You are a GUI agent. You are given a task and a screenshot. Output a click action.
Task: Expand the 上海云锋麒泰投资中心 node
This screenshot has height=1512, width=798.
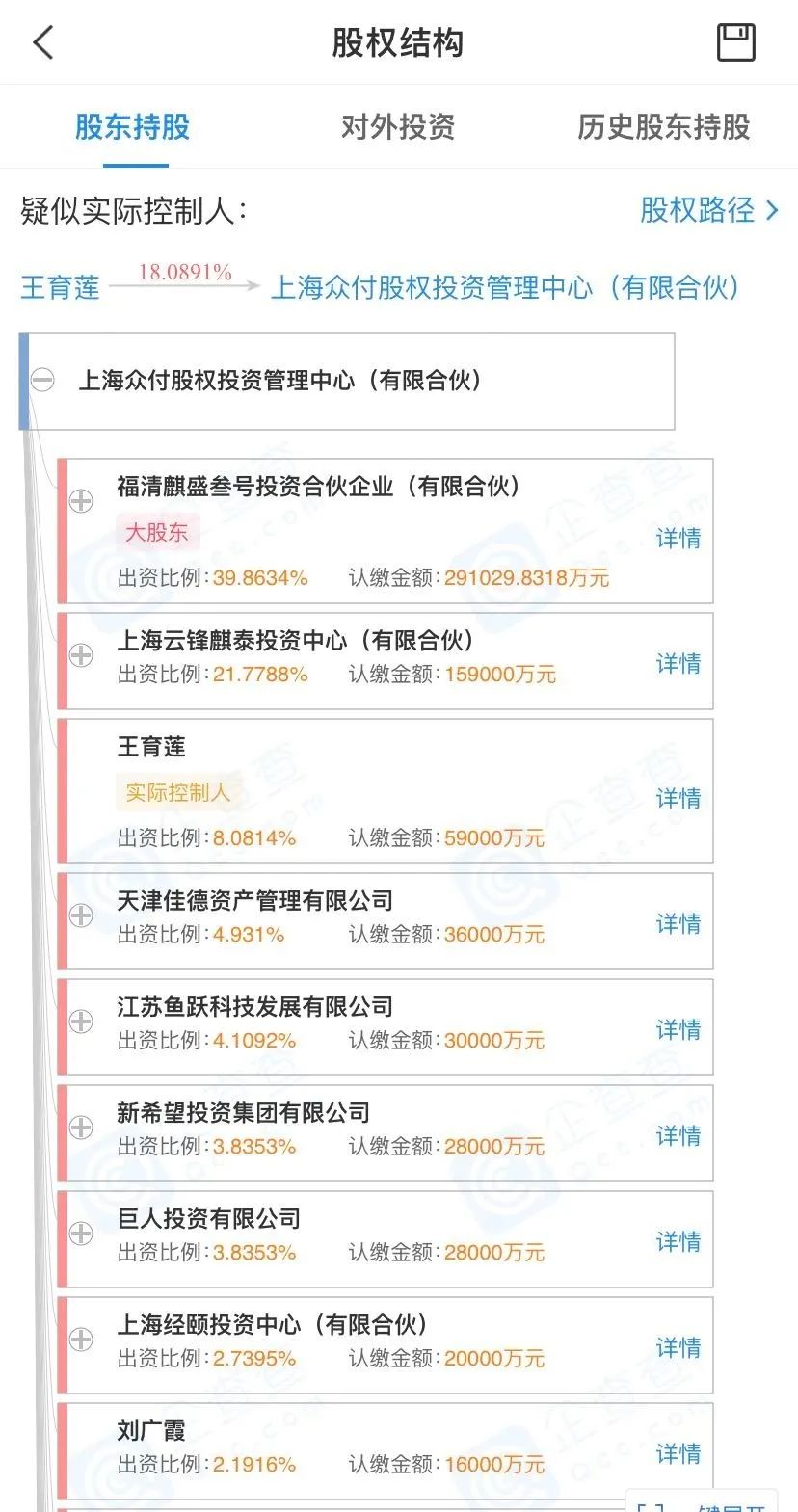[x=81, y=655]
